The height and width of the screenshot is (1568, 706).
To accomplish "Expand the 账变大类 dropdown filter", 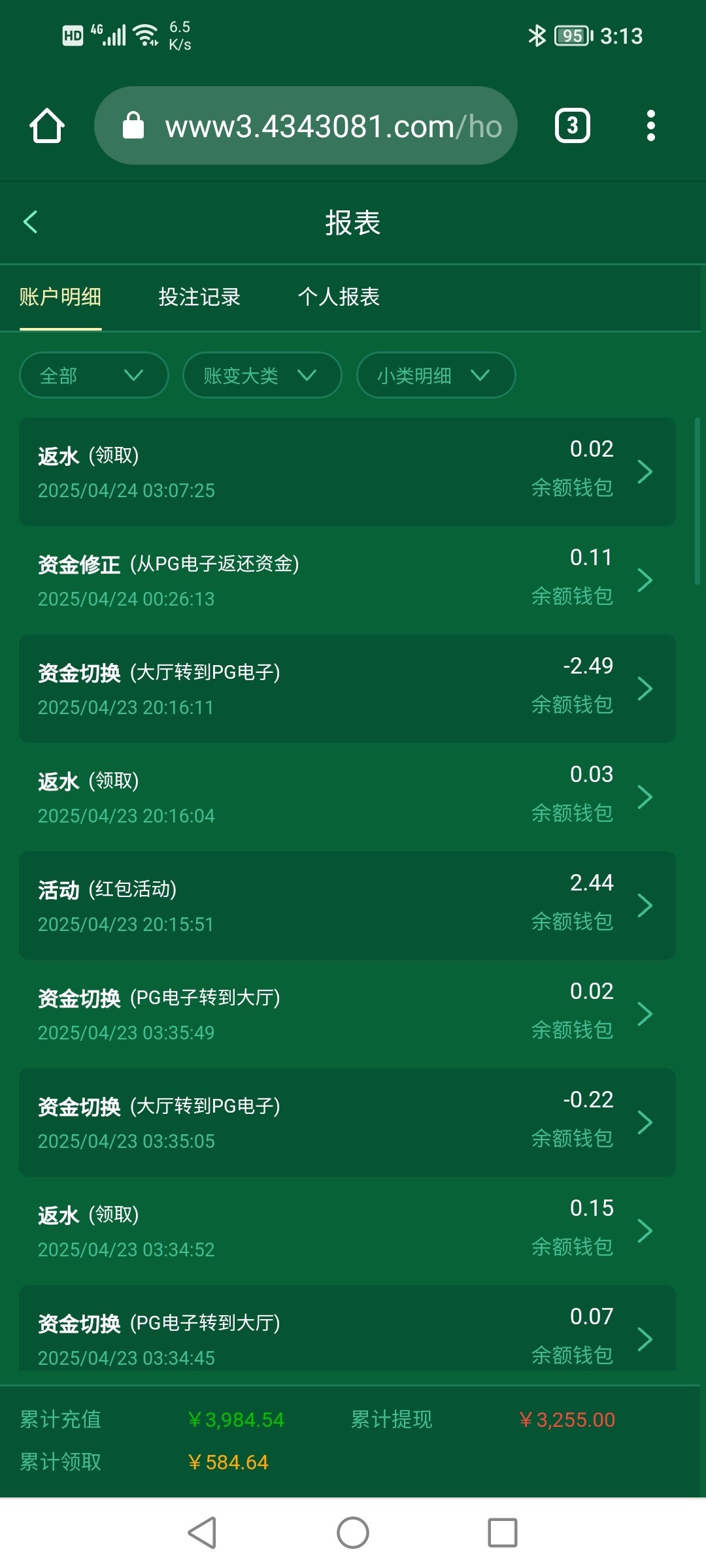I will 262,375.
